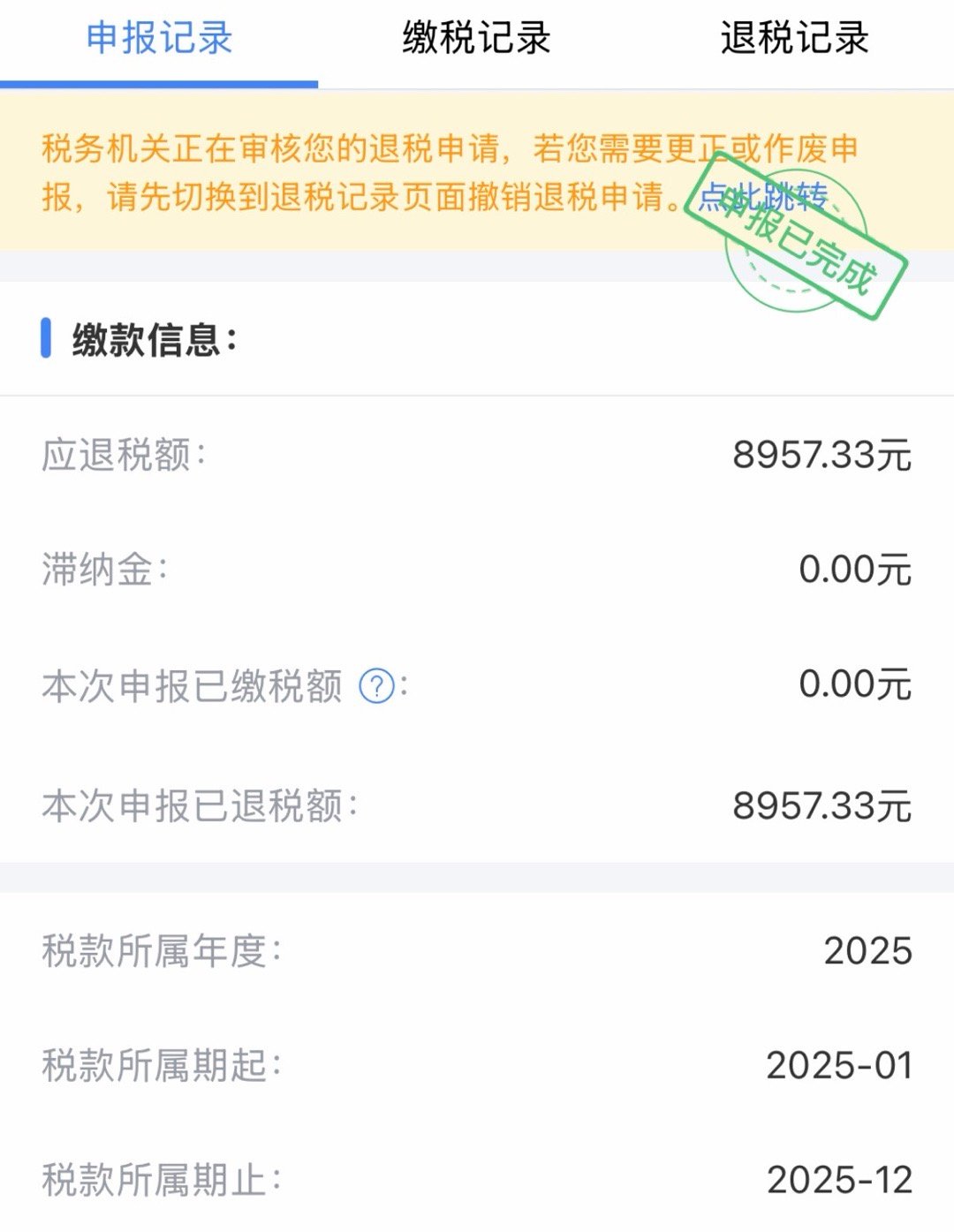954x1232 pixels.
Task: Tap the active tab underline indicator
Action: click(161, 83)
